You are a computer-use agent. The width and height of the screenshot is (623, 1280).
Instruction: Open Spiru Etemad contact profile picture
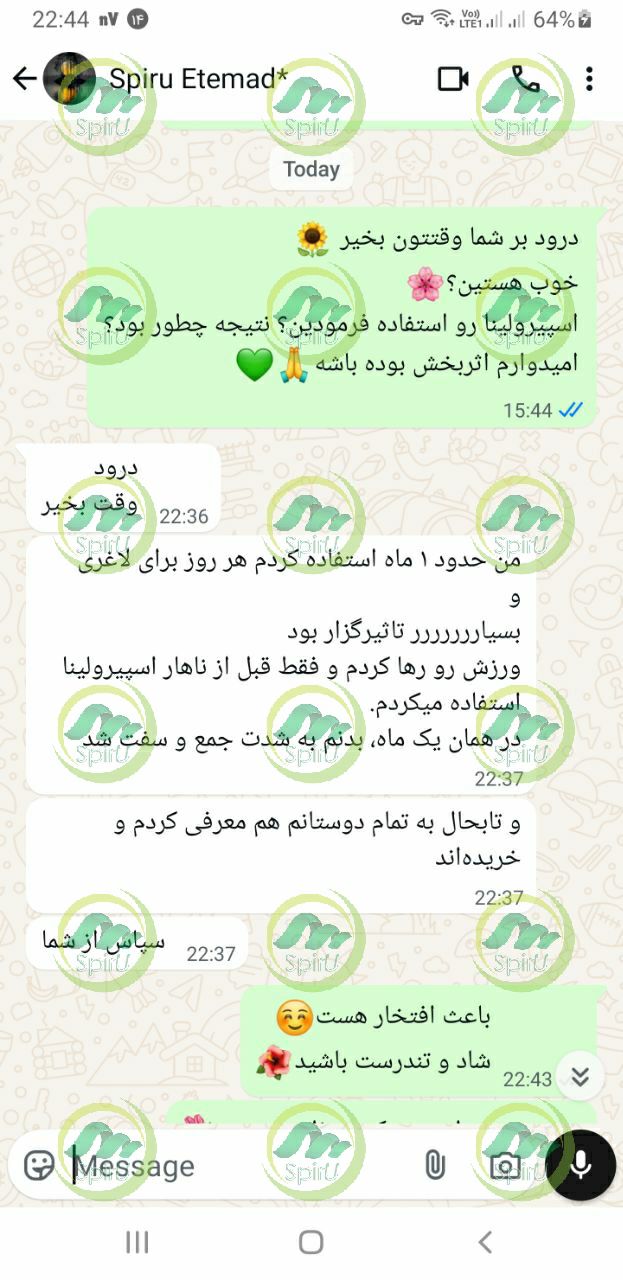click(x=69, y=79)
